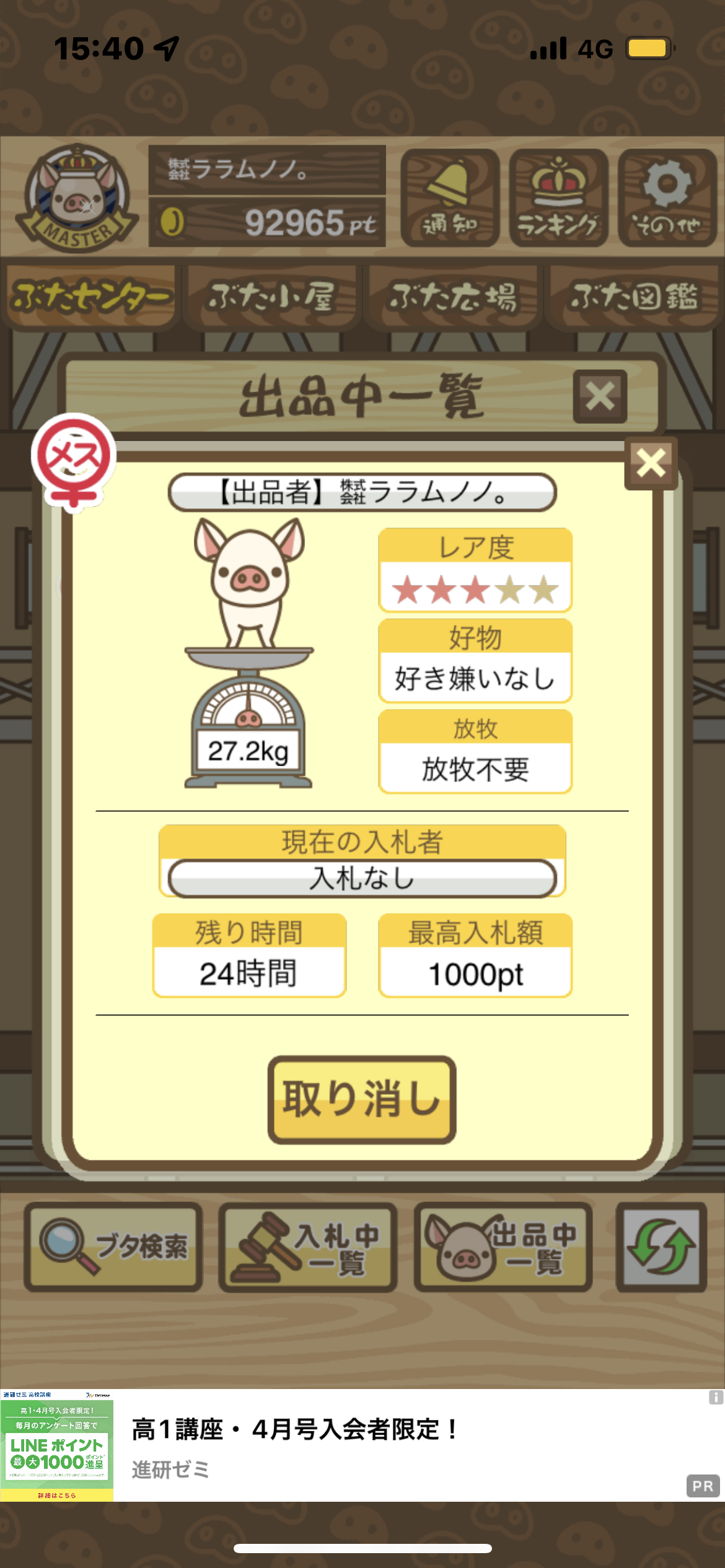Viewport: 725px width, 1568px height.
Task: Open 入札中一覧 bidding list
Action: coord(308,1247)
